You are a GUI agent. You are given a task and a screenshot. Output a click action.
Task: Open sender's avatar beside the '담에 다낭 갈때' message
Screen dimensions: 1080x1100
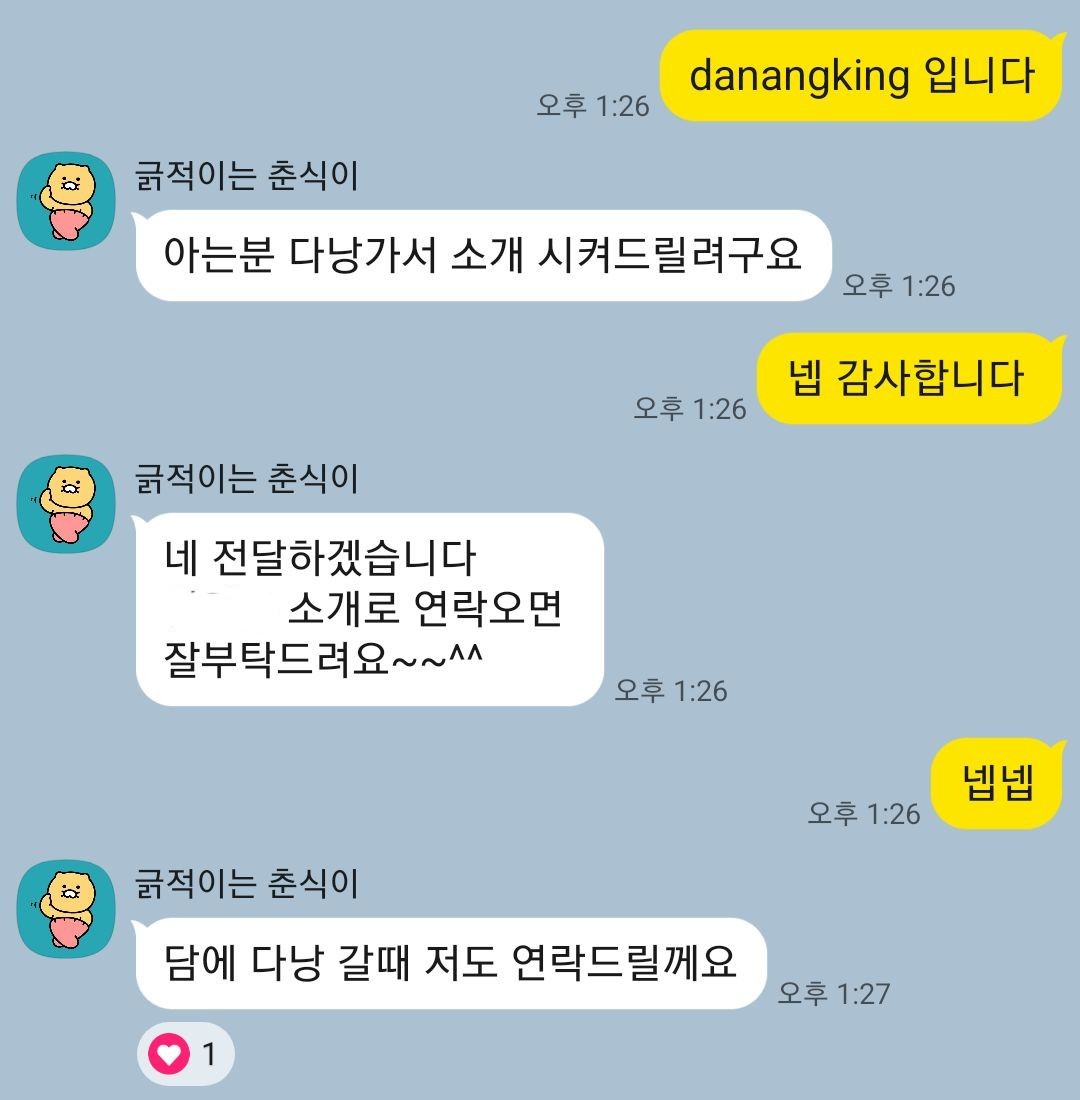pos(66,909)
